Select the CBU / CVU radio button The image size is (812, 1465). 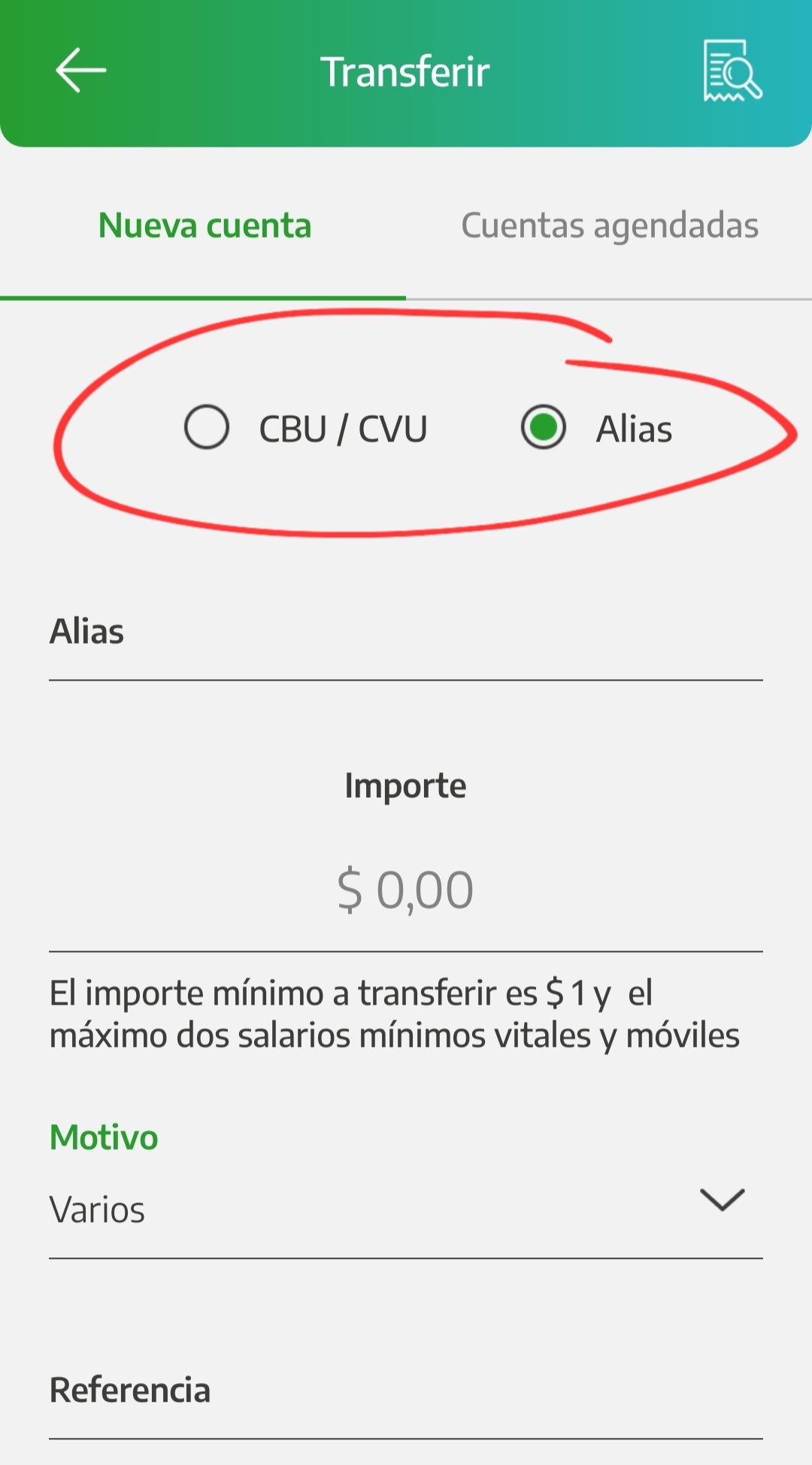(207, 427)
